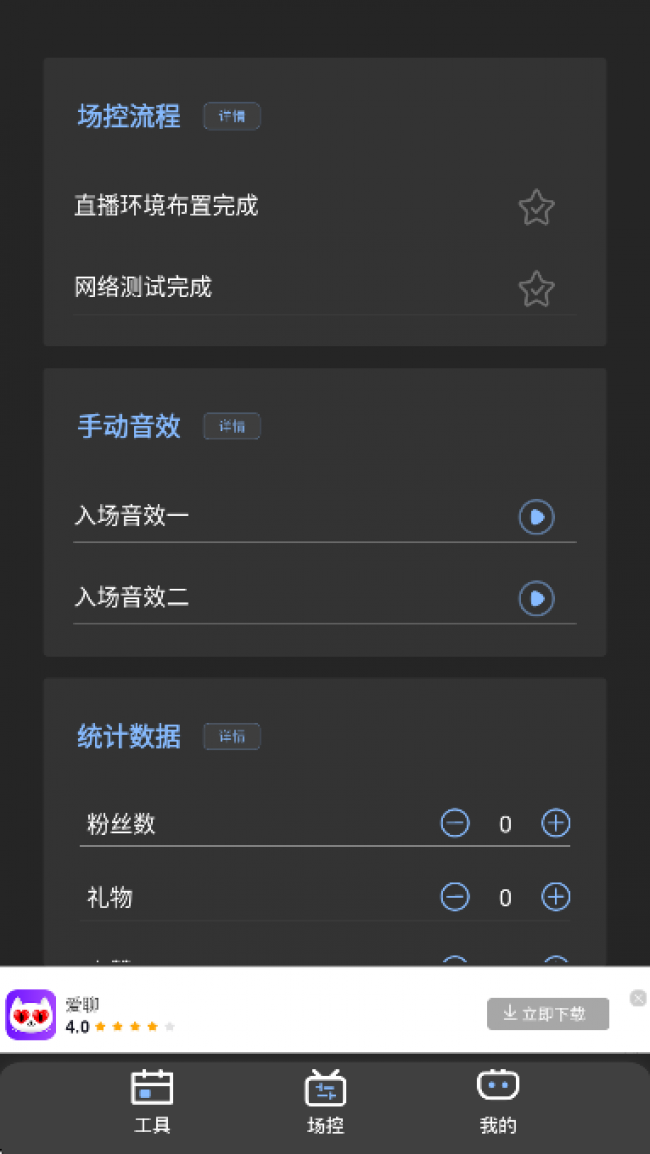Decrease the 礼物 count
This screenshot has width=650, height=1154.
click(x=455, y=897)
